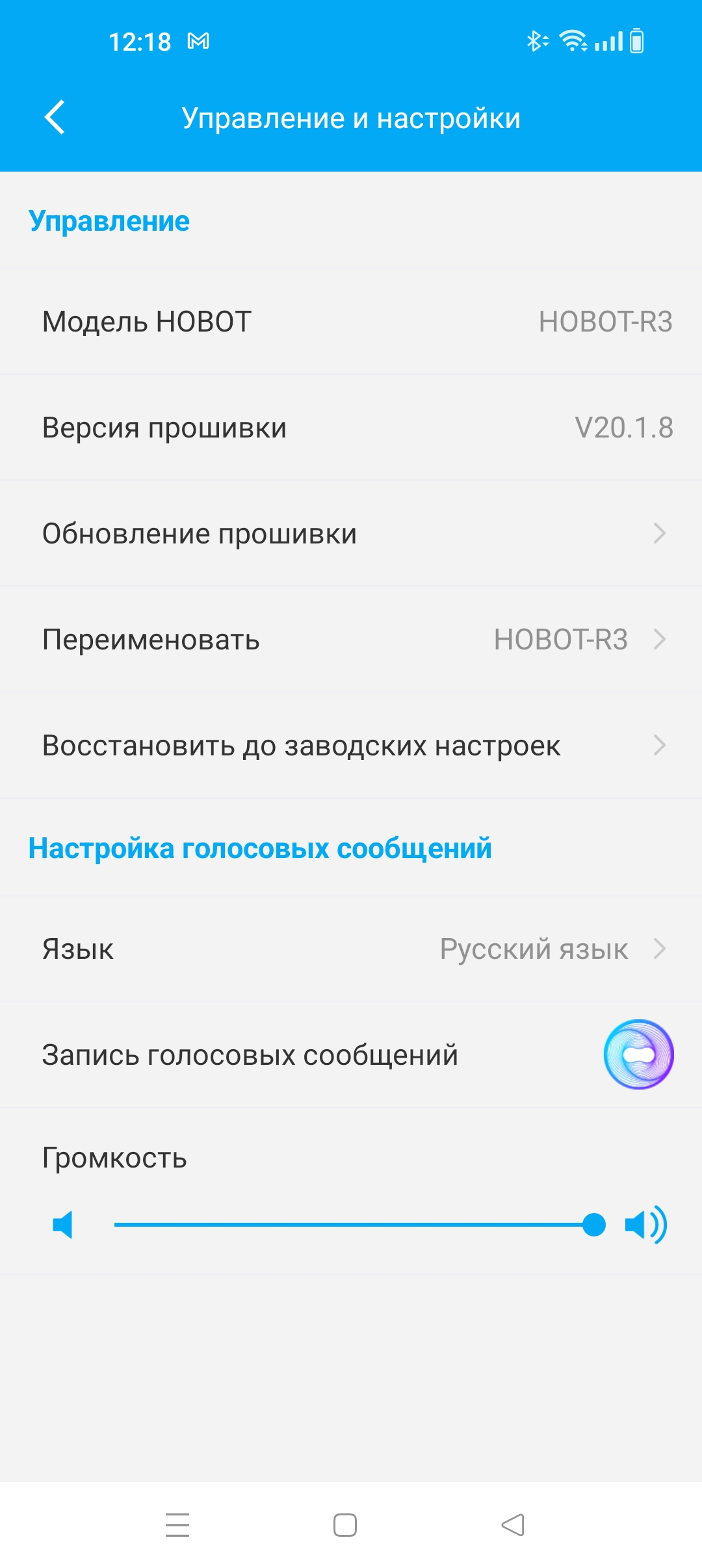702x1568 pixels.
Task: Tap the loud volume speaker icon
Action: pyautogui.click(x=645, y=1225)
